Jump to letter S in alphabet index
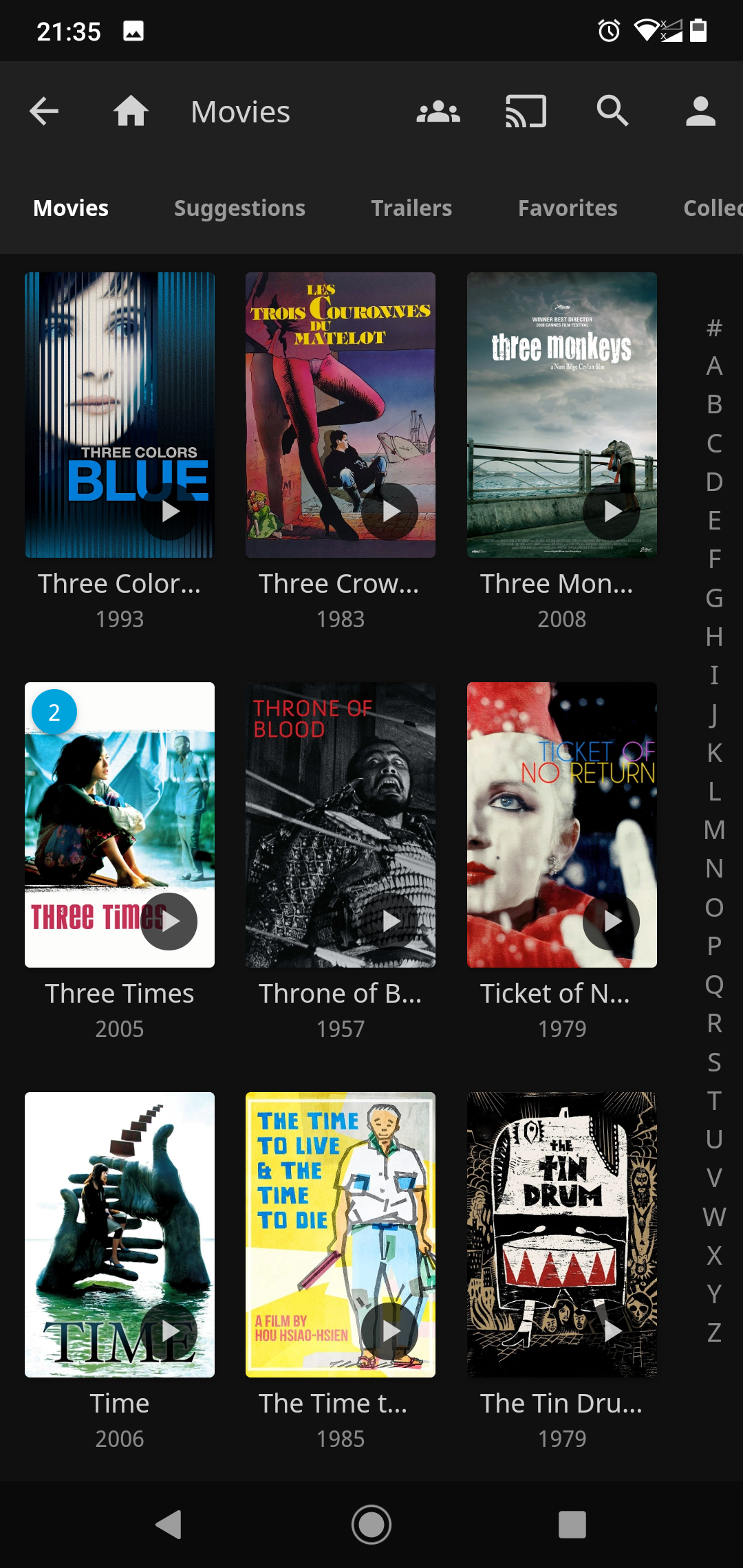 point(714,1063)
